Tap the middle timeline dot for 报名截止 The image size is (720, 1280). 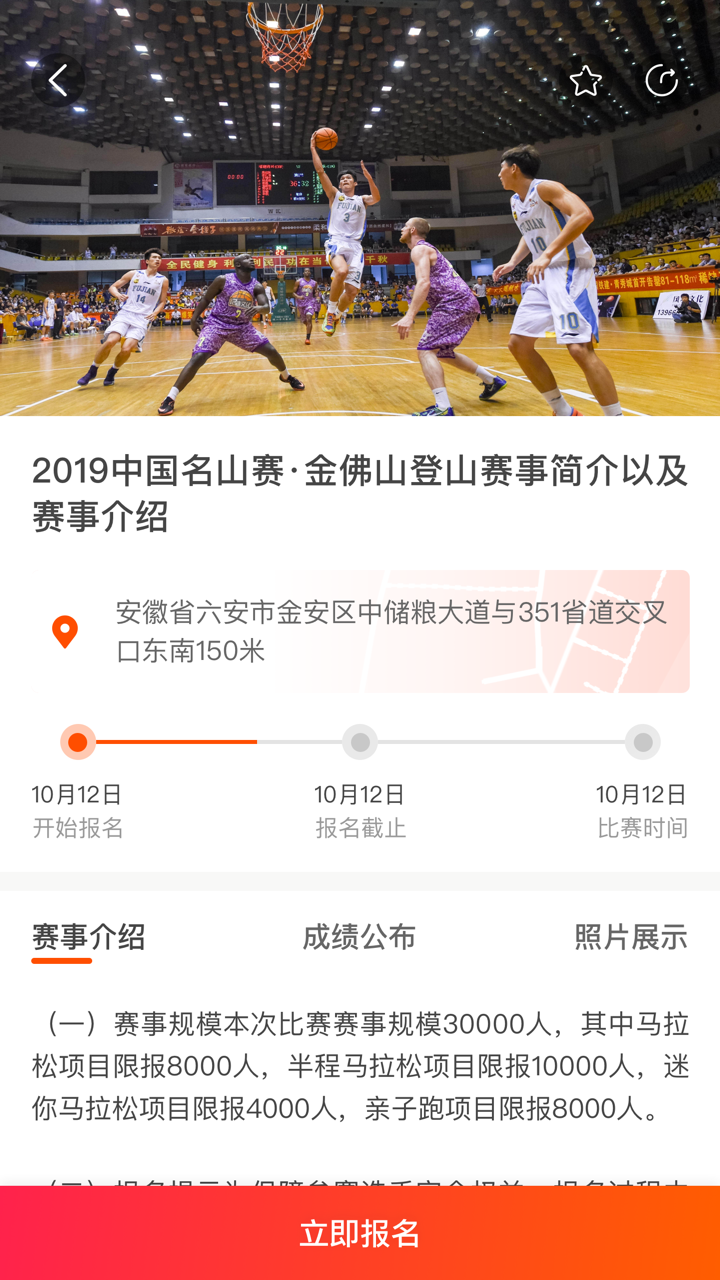(360, 743)
